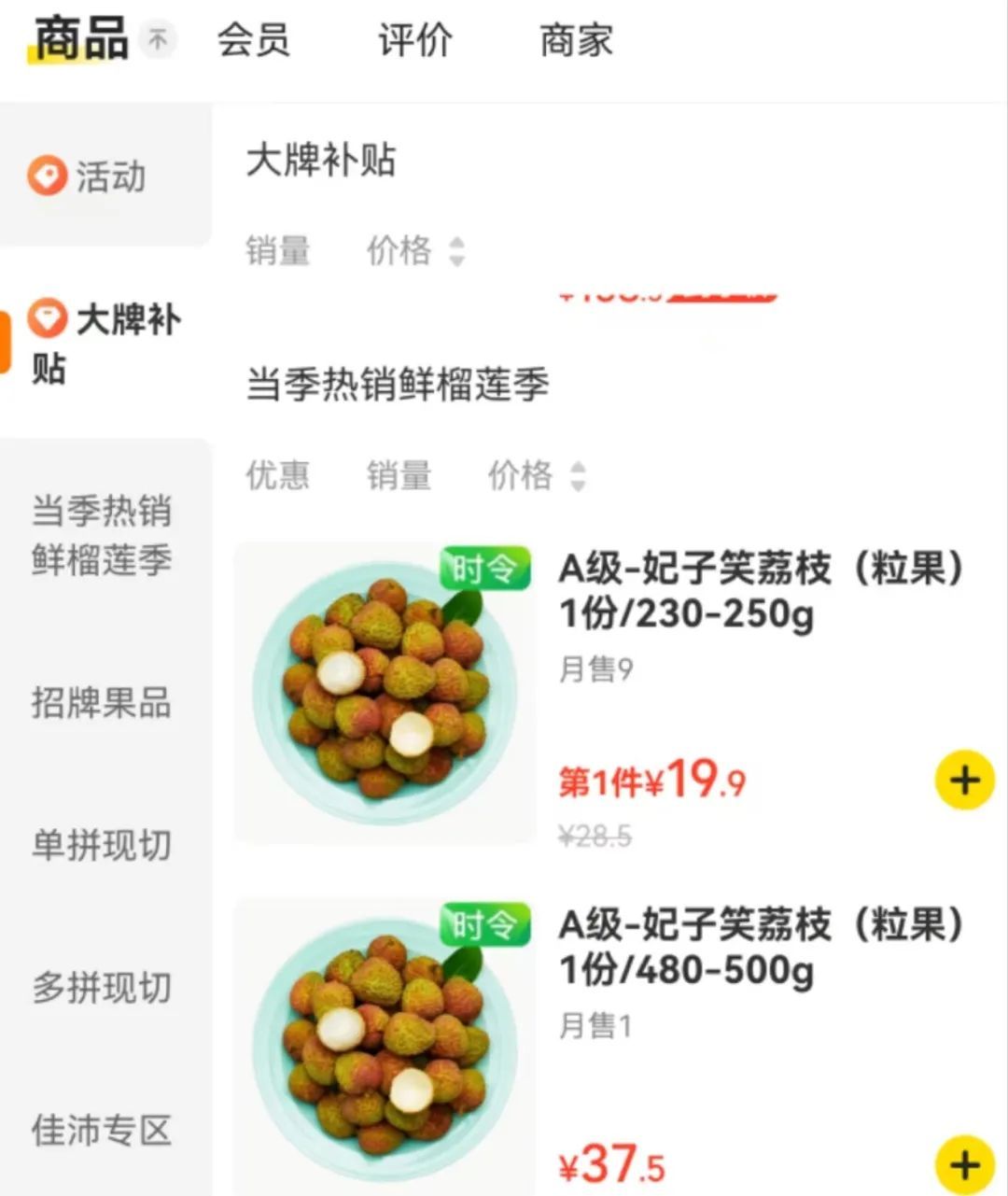Screen dimensions: 1008x1196
Task: Tap the yellow plus icon beside 妃子笑荔枝 230-250g
Action: 962,781
